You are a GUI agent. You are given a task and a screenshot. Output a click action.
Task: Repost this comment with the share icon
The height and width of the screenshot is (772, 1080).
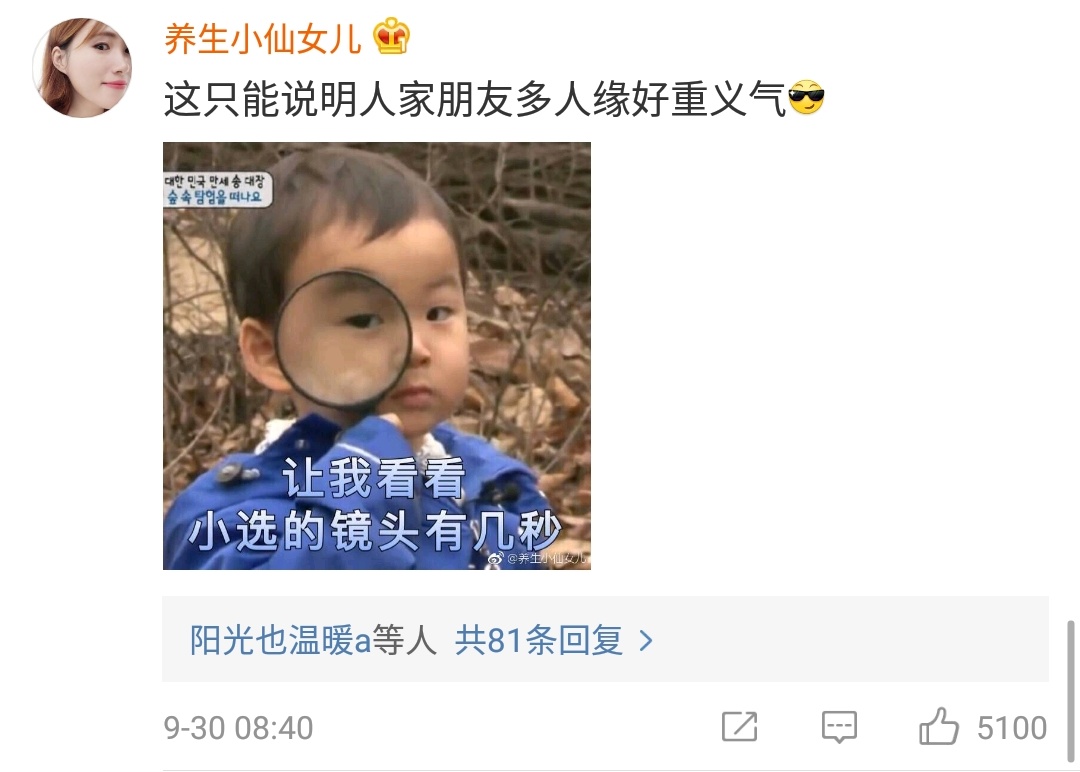[x=739, y=727]
